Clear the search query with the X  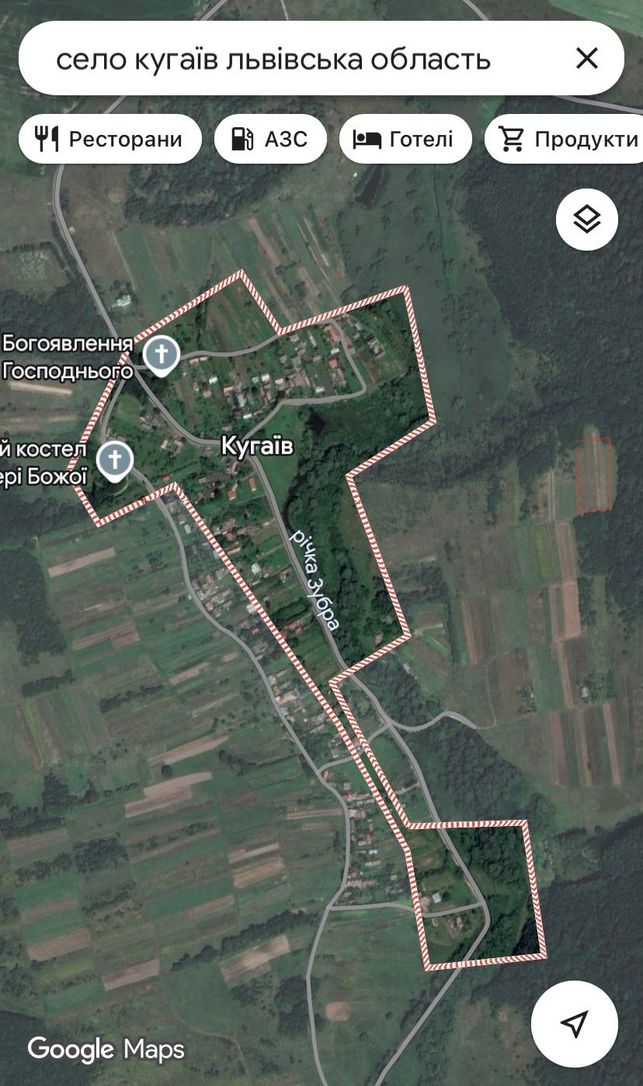point(587,58)
